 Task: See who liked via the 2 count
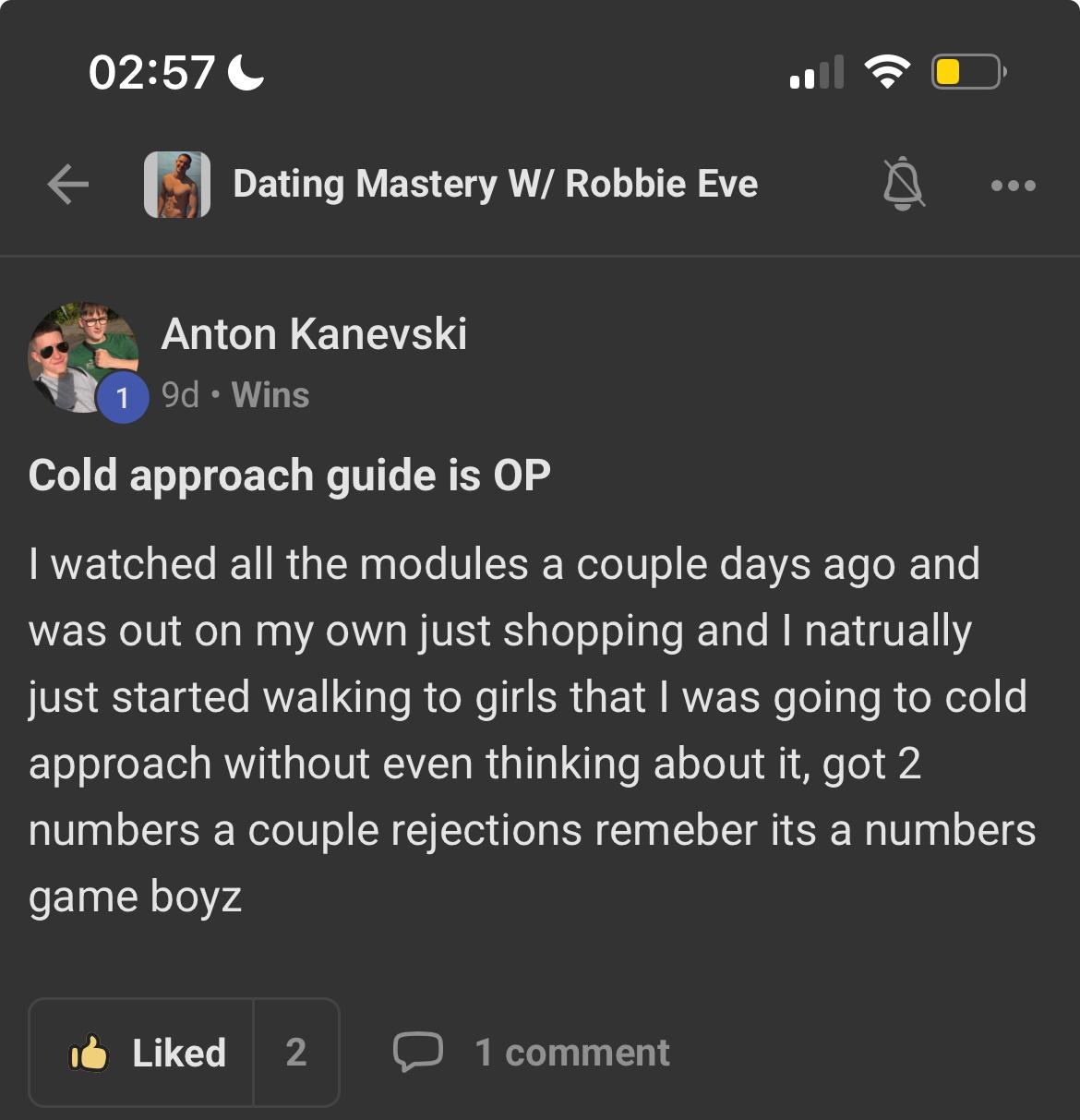pos(296,1053)
